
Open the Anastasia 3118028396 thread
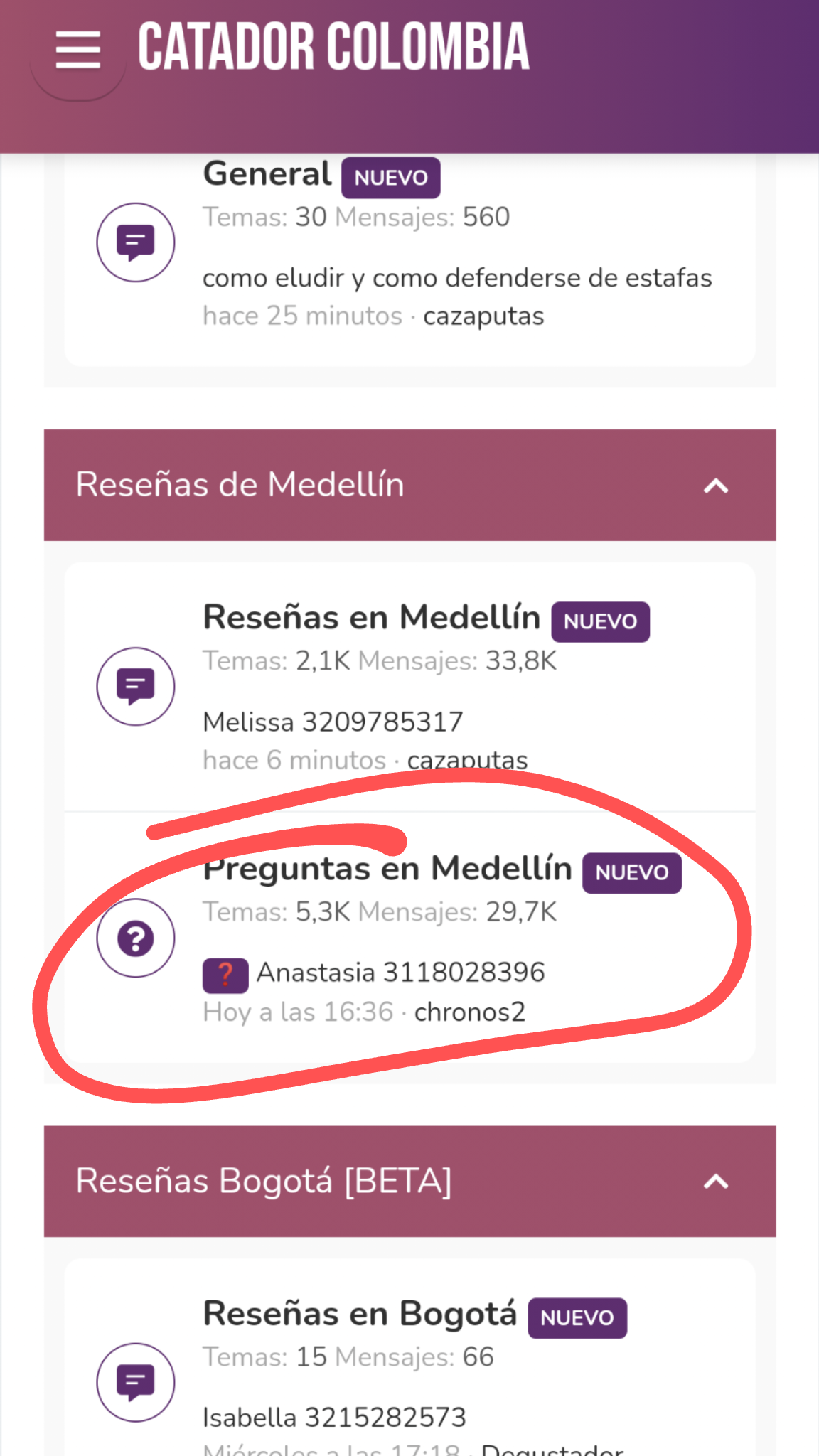(400, 973)
